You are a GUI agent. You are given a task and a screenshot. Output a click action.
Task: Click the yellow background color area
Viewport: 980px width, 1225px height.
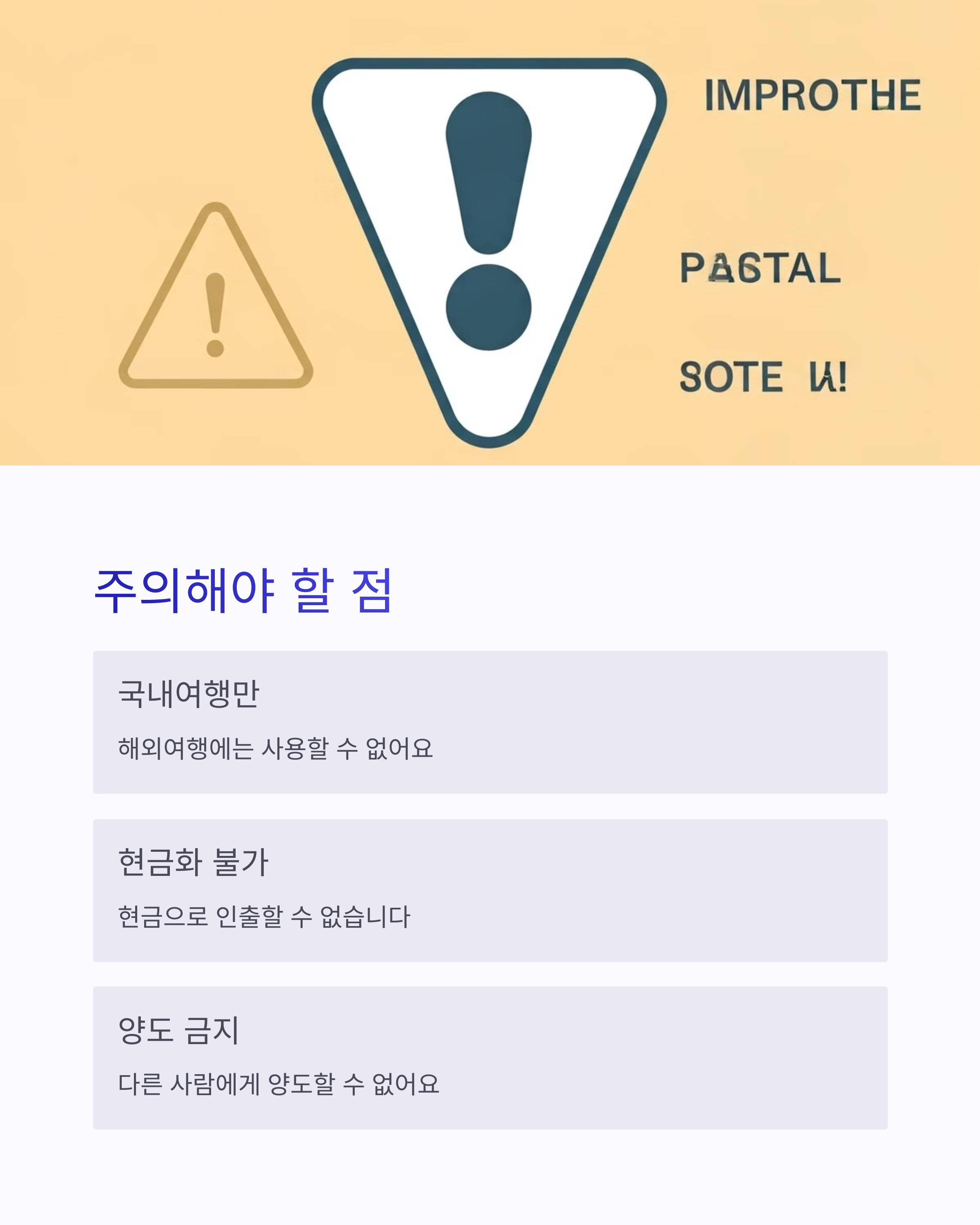point(68,85)
